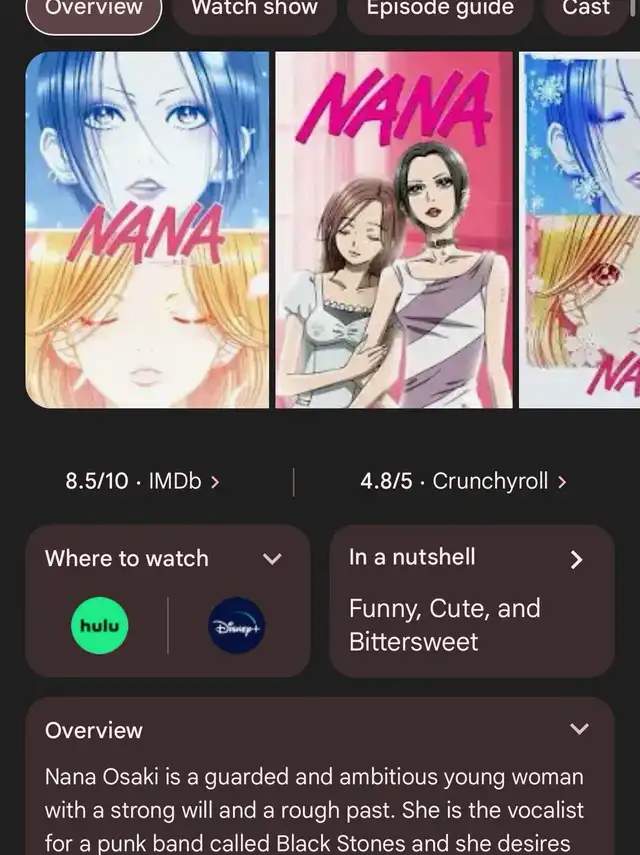
Task: Go to the Cast tab
Action: point(586,10)
